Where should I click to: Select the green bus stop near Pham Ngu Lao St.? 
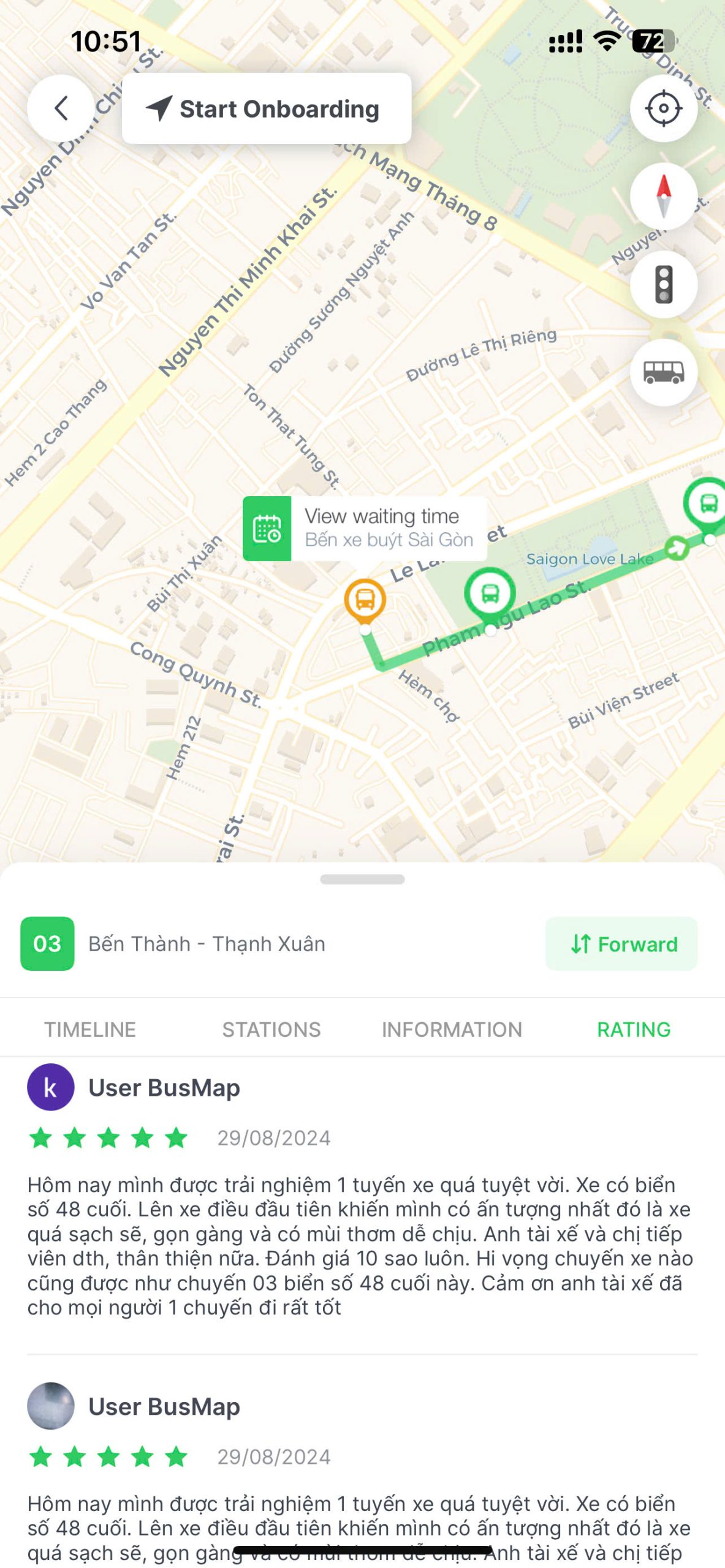489,593
